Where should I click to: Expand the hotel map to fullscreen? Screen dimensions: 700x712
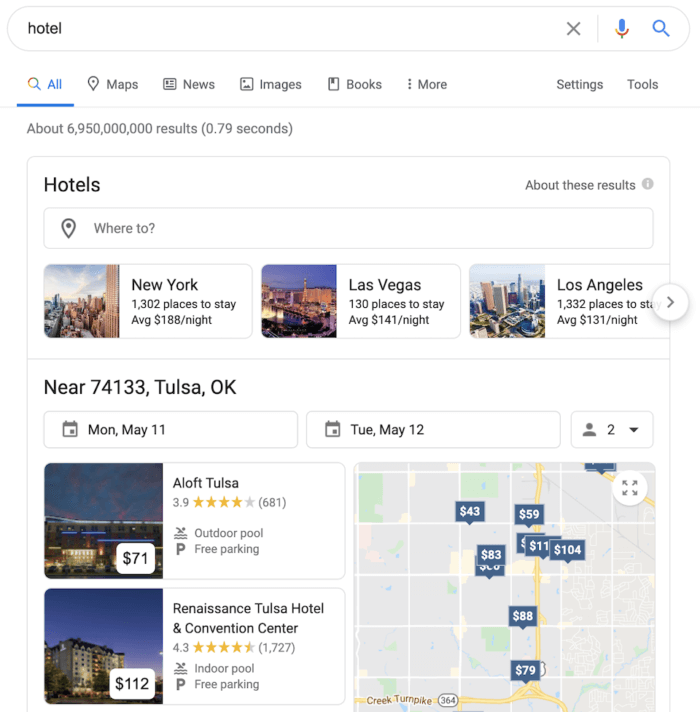[x=630, y=488]
